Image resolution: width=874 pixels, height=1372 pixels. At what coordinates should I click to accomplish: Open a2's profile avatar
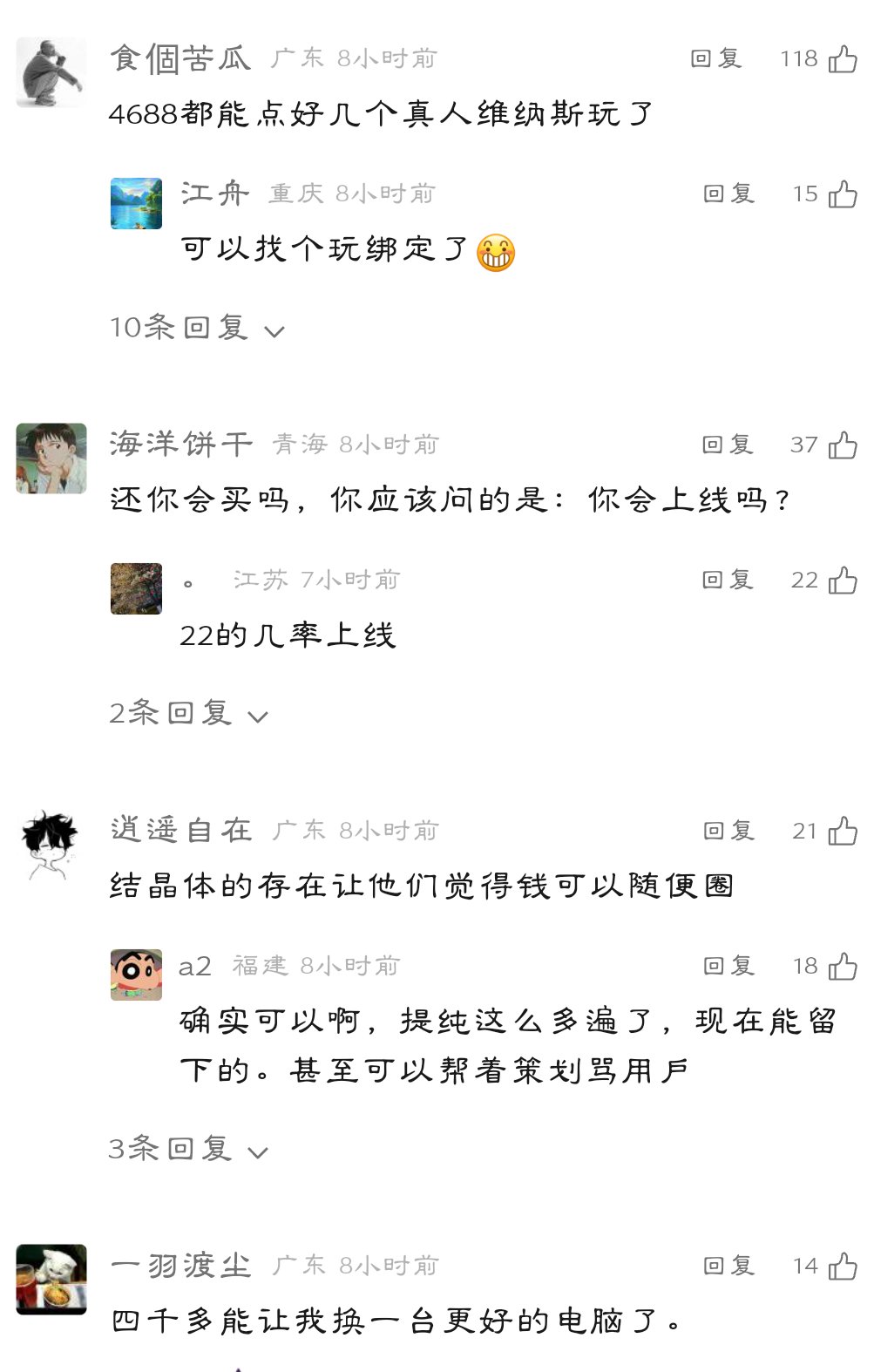click(136, 975)
